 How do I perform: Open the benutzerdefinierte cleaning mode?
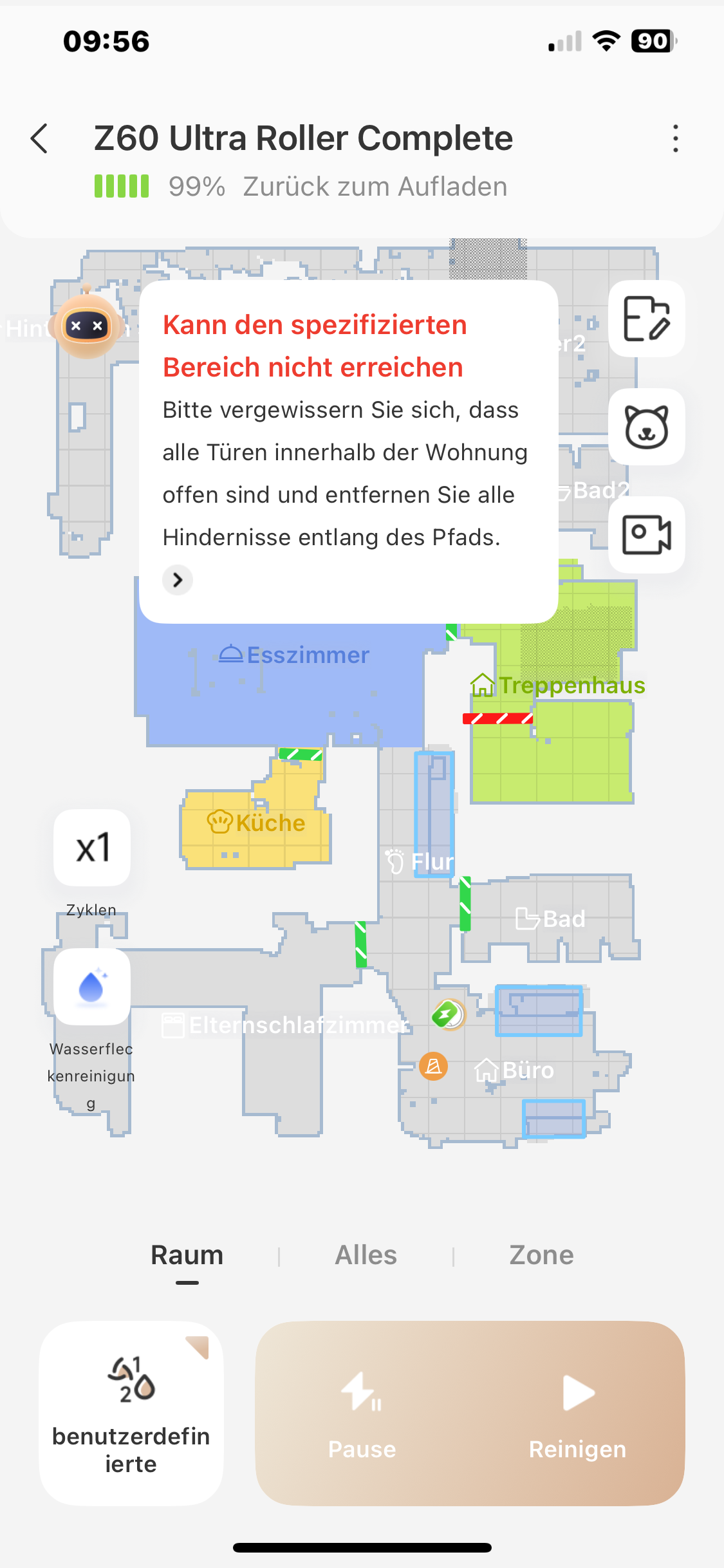[131, 1414]
